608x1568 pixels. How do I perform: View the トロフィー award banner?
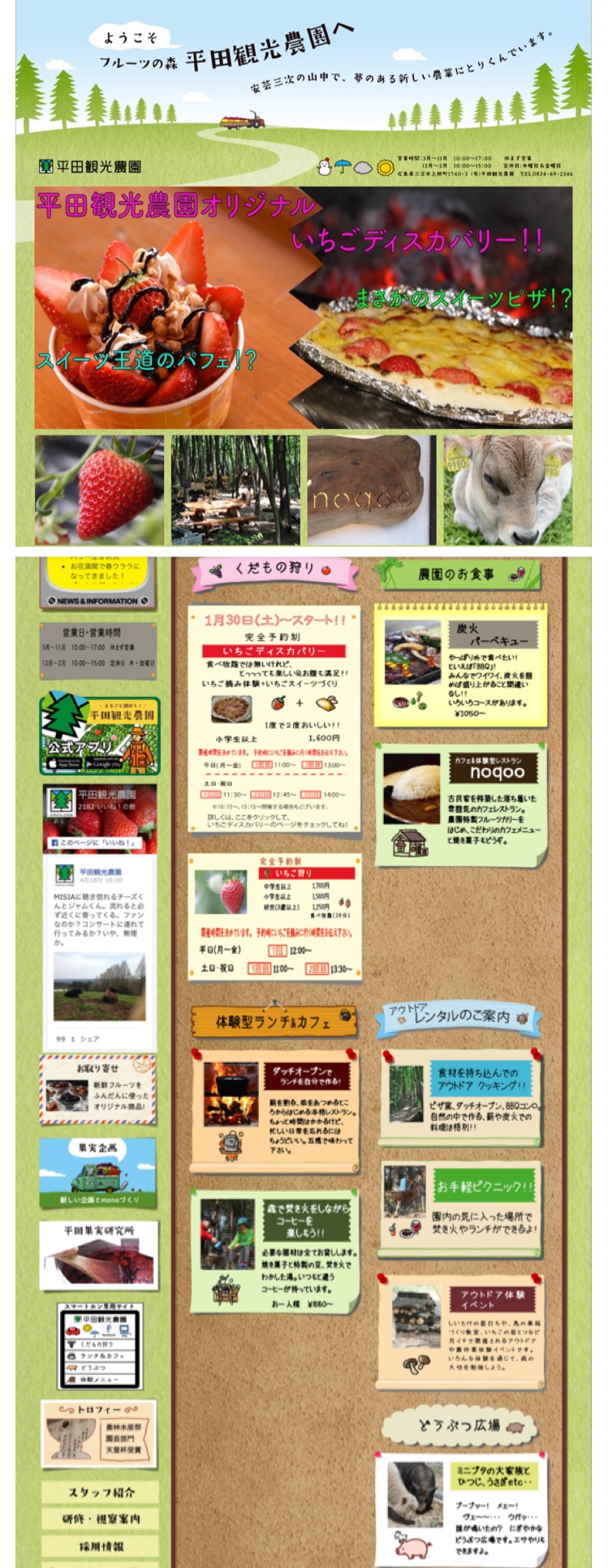coord(99,1433)
